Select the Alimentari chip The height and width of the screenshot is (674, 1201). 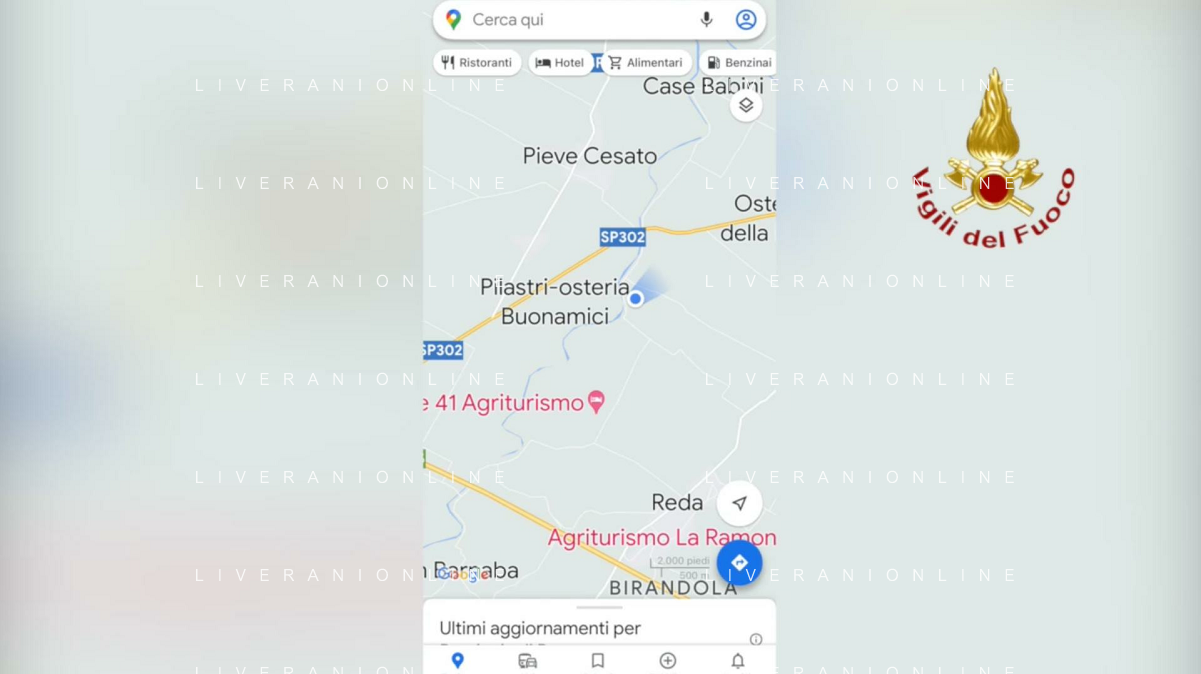point(646,63)
